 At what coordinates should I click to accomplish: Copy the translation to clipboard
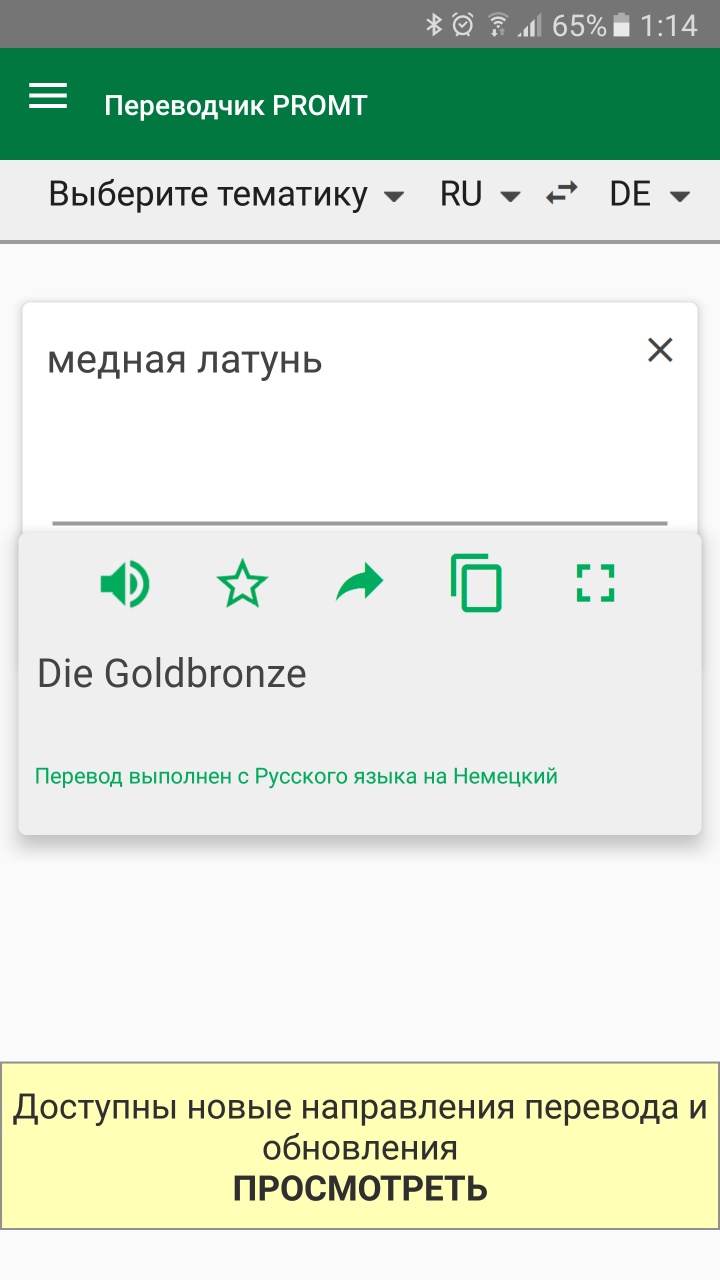(476, 584)
